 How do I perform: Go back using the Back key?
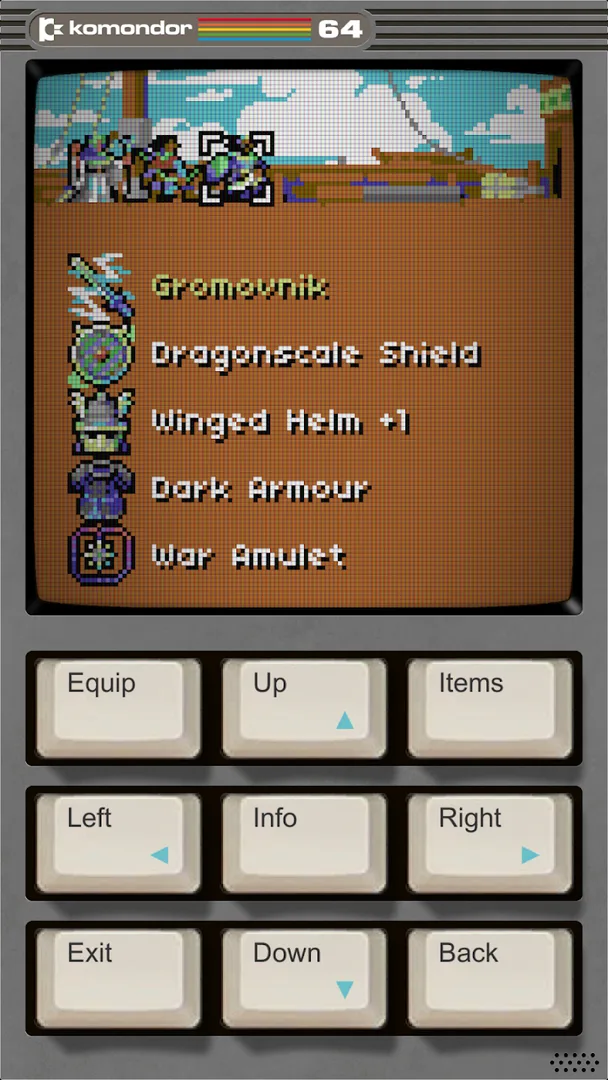(x=490, y=977)
